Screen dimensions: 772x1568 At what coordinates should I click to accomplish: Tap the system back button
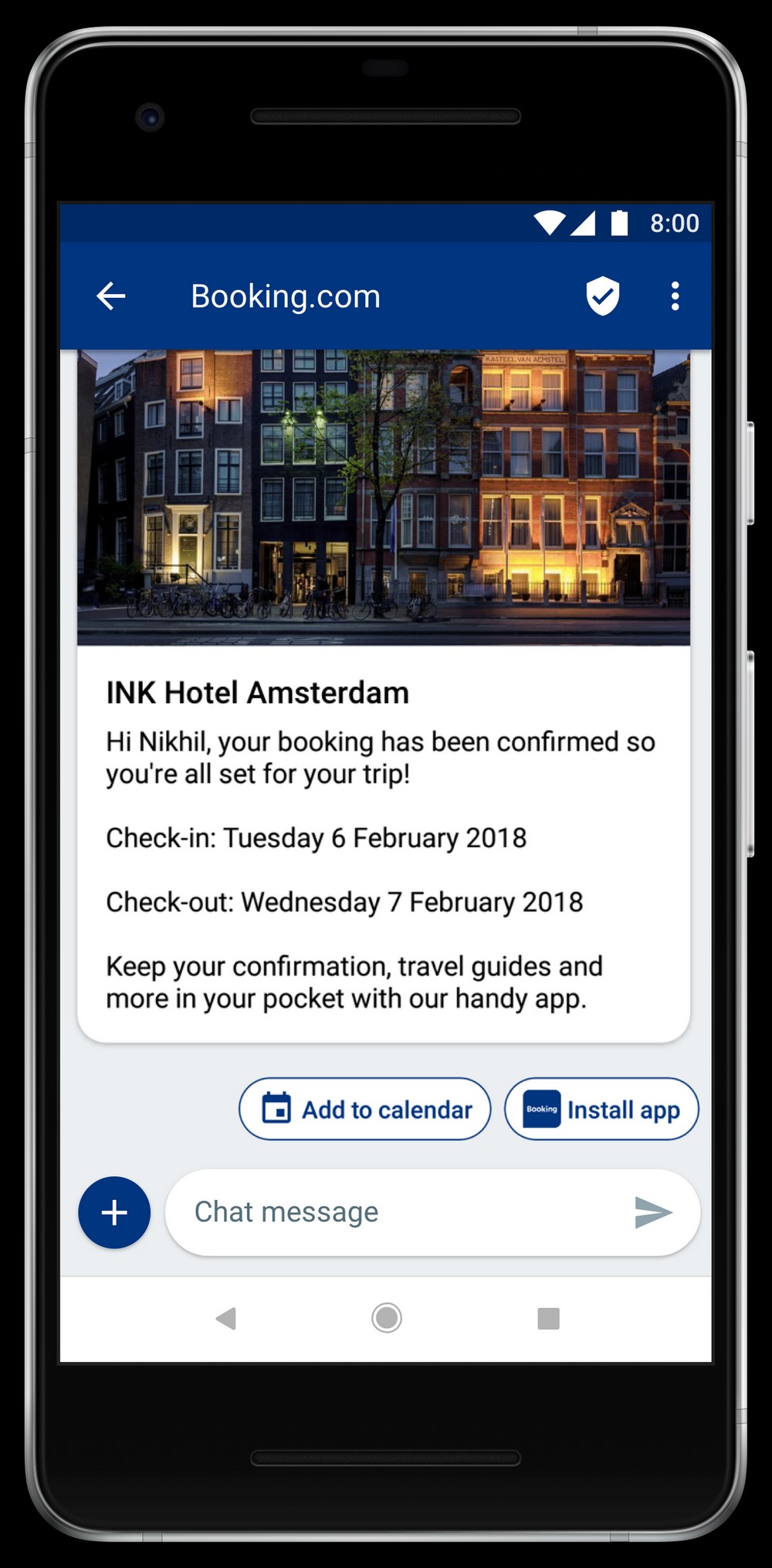click(226, 1318)
